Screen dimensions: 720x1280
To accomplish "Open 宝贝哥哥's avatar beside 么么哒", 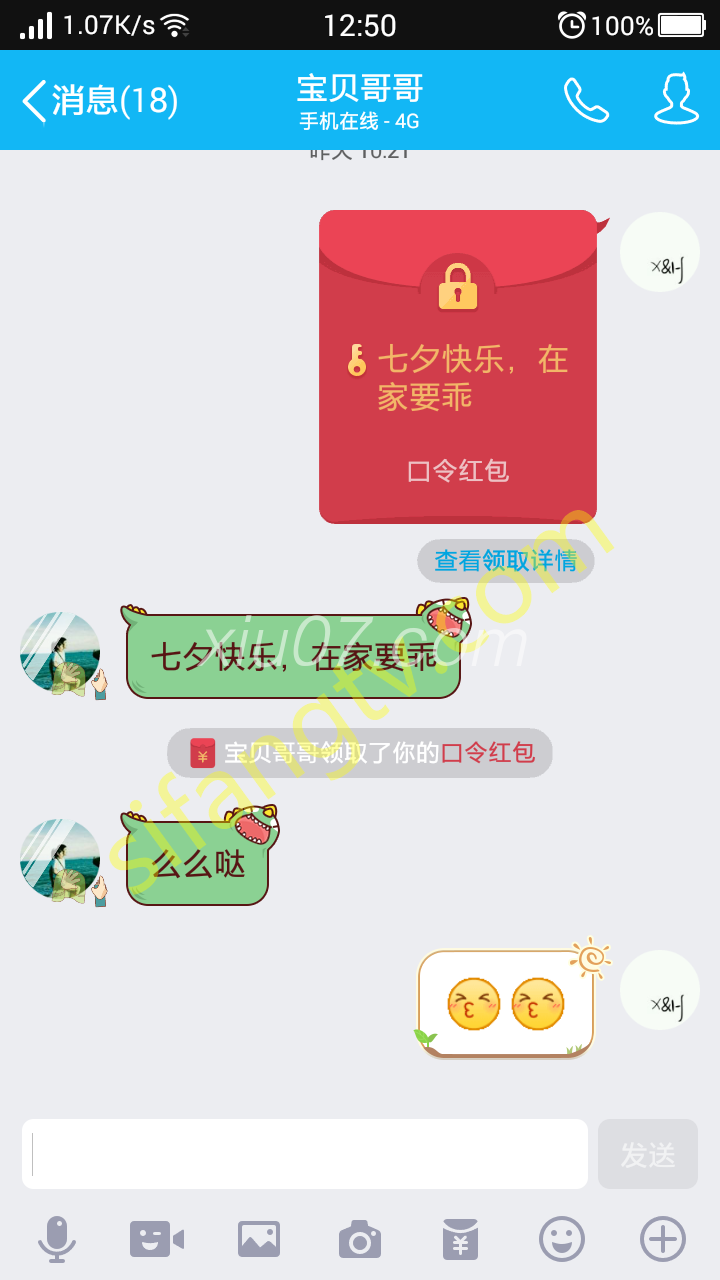I will tap(60, 860).
